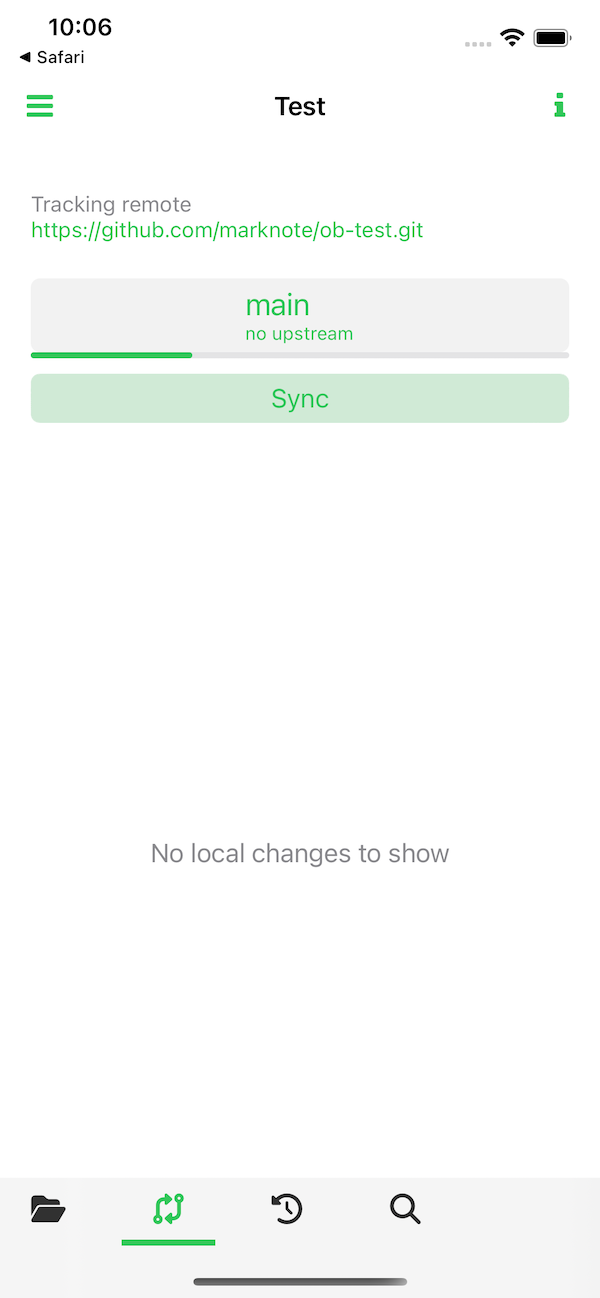Return to Safari via back link
The image size is (600, 1298).
(x=52, y=57)
